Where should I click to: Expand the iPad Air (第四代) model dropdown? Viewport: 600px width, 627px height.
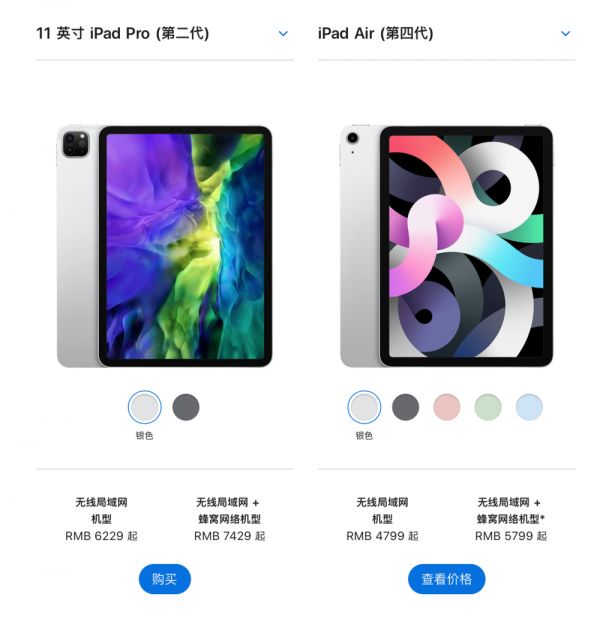point(565,34)
